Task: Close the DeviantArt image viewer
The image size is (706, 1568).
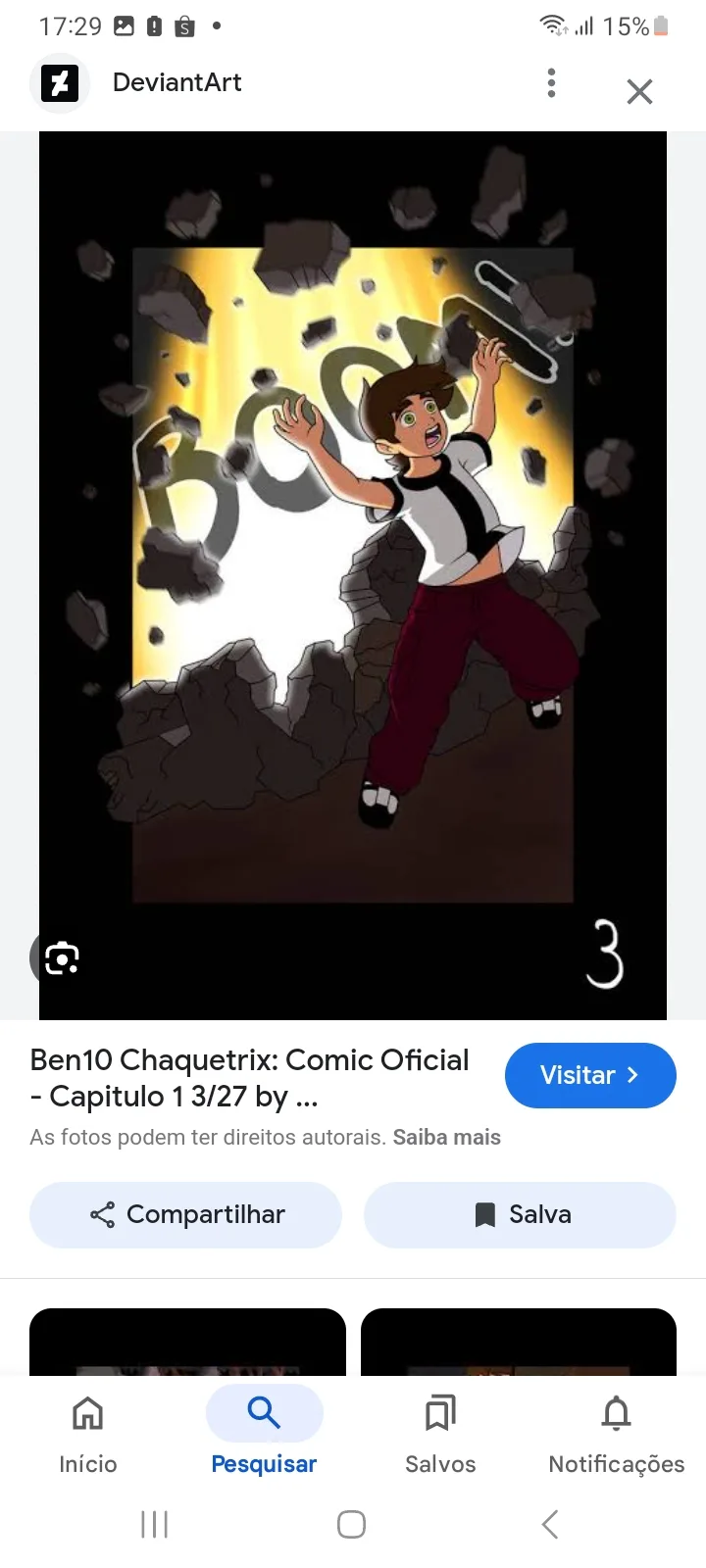Action: click(x=639, y=91)
